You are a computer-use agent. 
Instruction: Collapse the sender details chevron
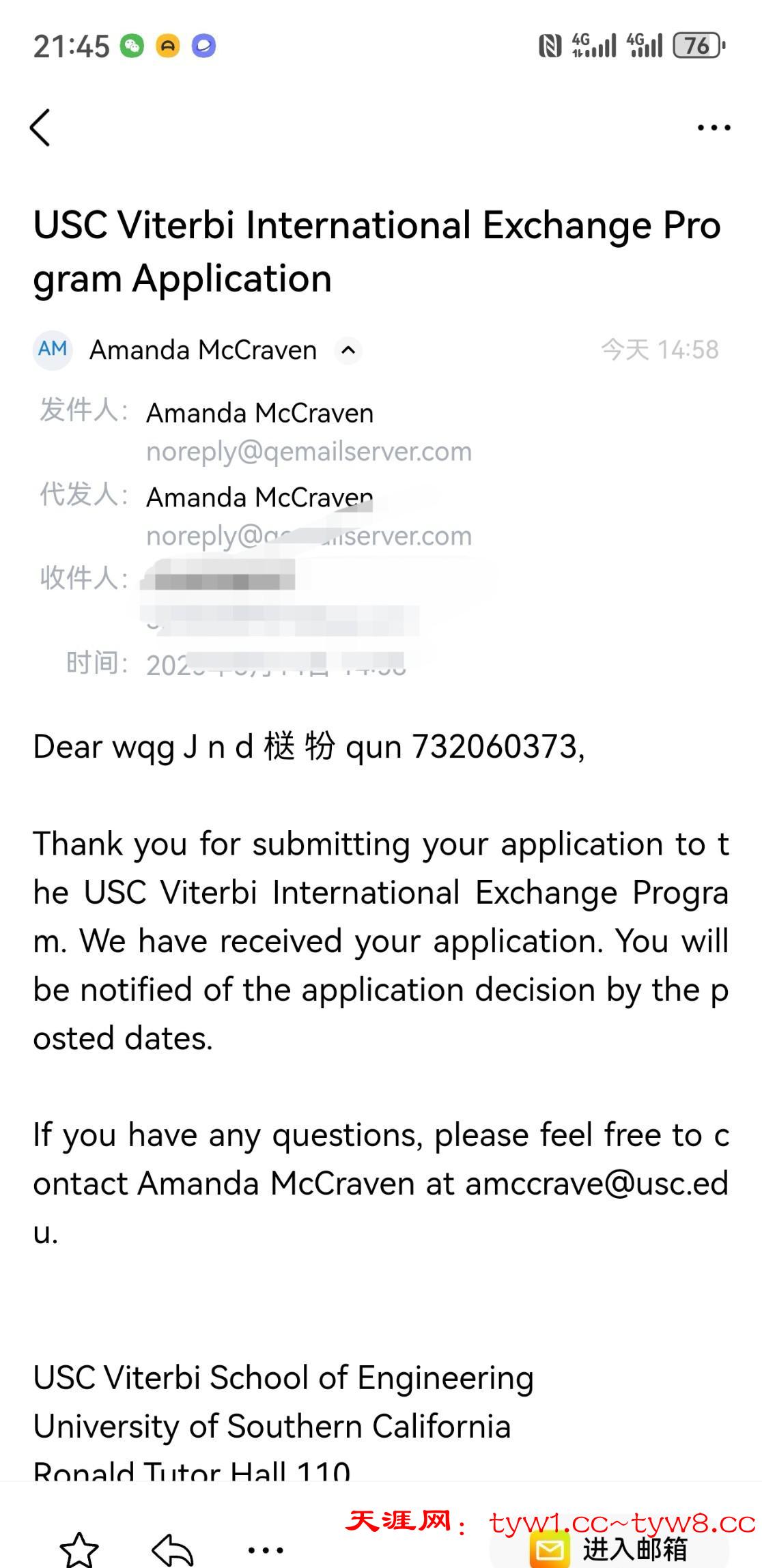pyautogui.click(x=348, y=350)
